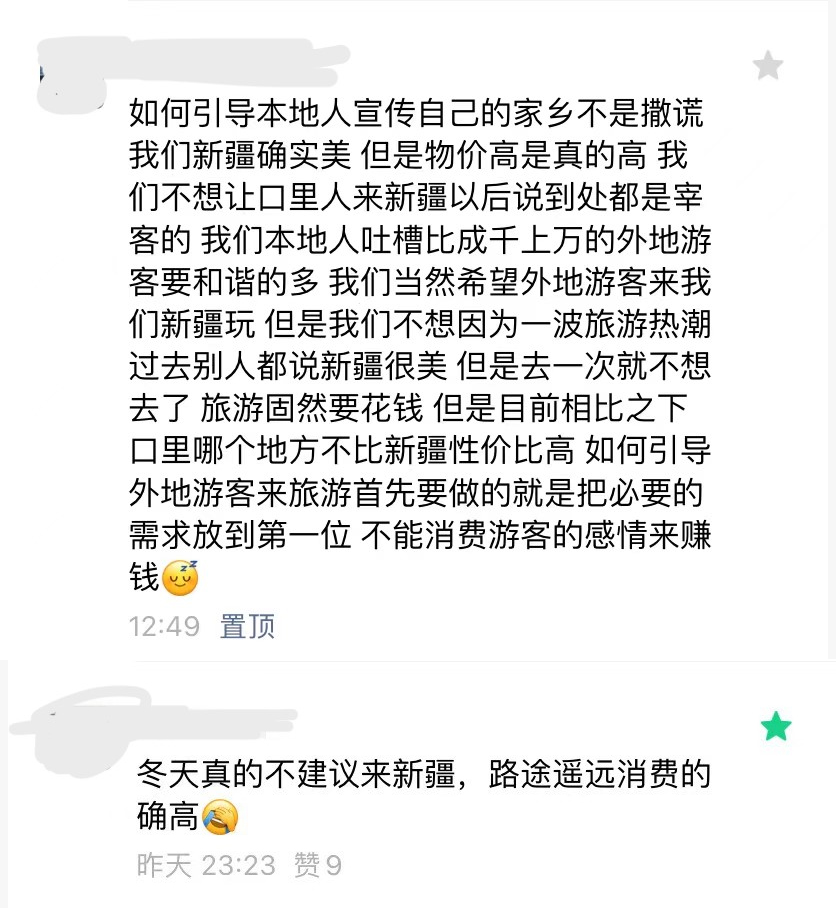Tap 置顶 under the 12:49 comment
This screenshot has height=908, width=836.
coord(247,627)
